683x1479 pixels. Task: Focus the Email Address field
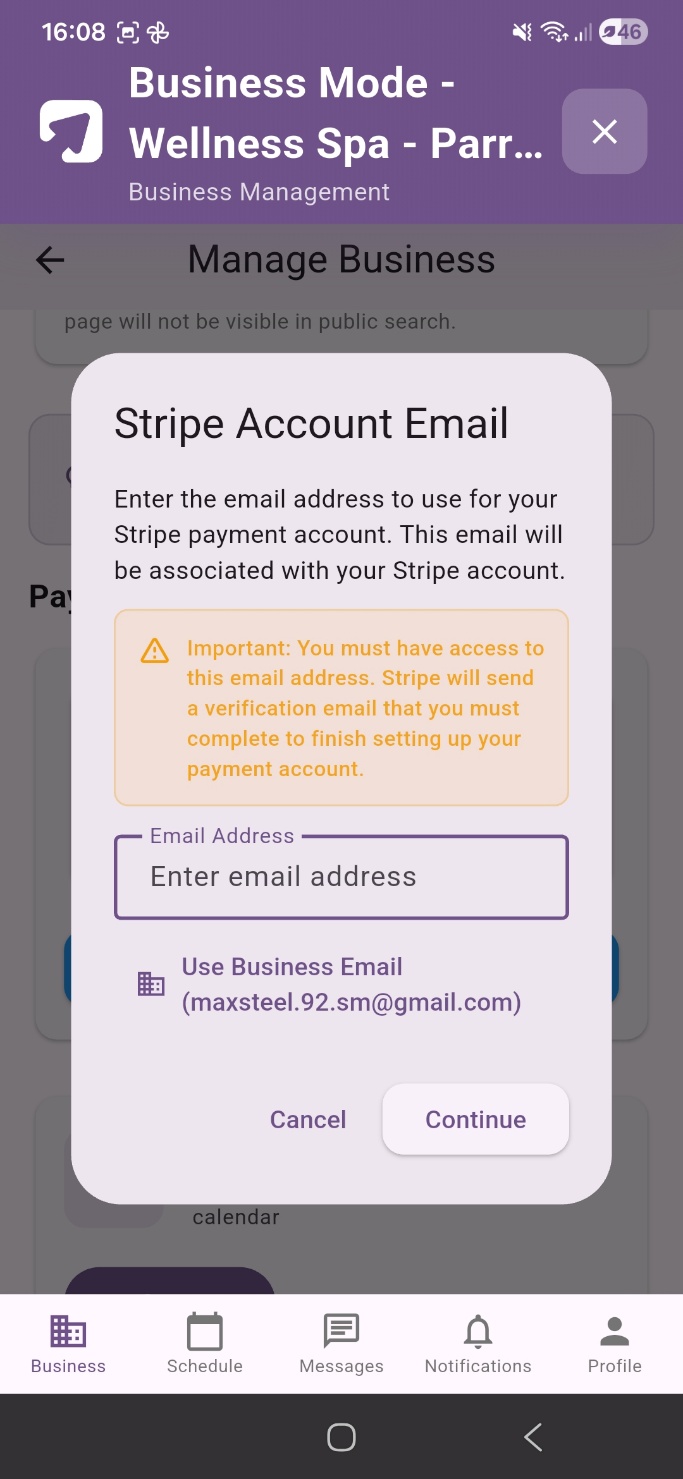tap(341, 877)
